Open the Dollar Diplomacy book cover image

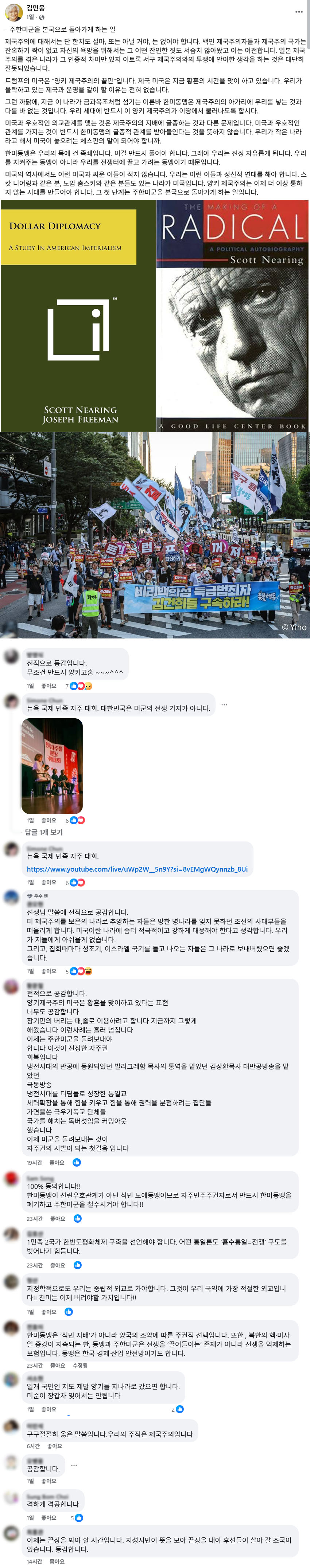pyautogui.click(x=77, y=316)
